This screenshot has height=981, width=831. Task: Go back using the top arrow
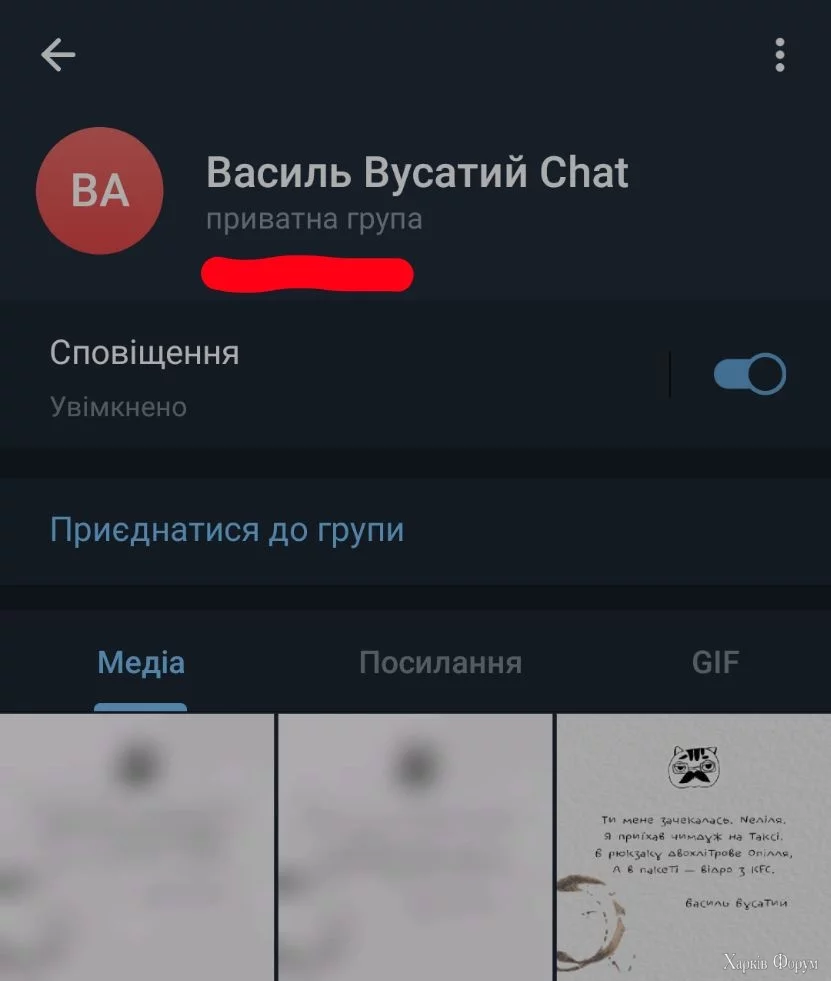tap(58, 55)
